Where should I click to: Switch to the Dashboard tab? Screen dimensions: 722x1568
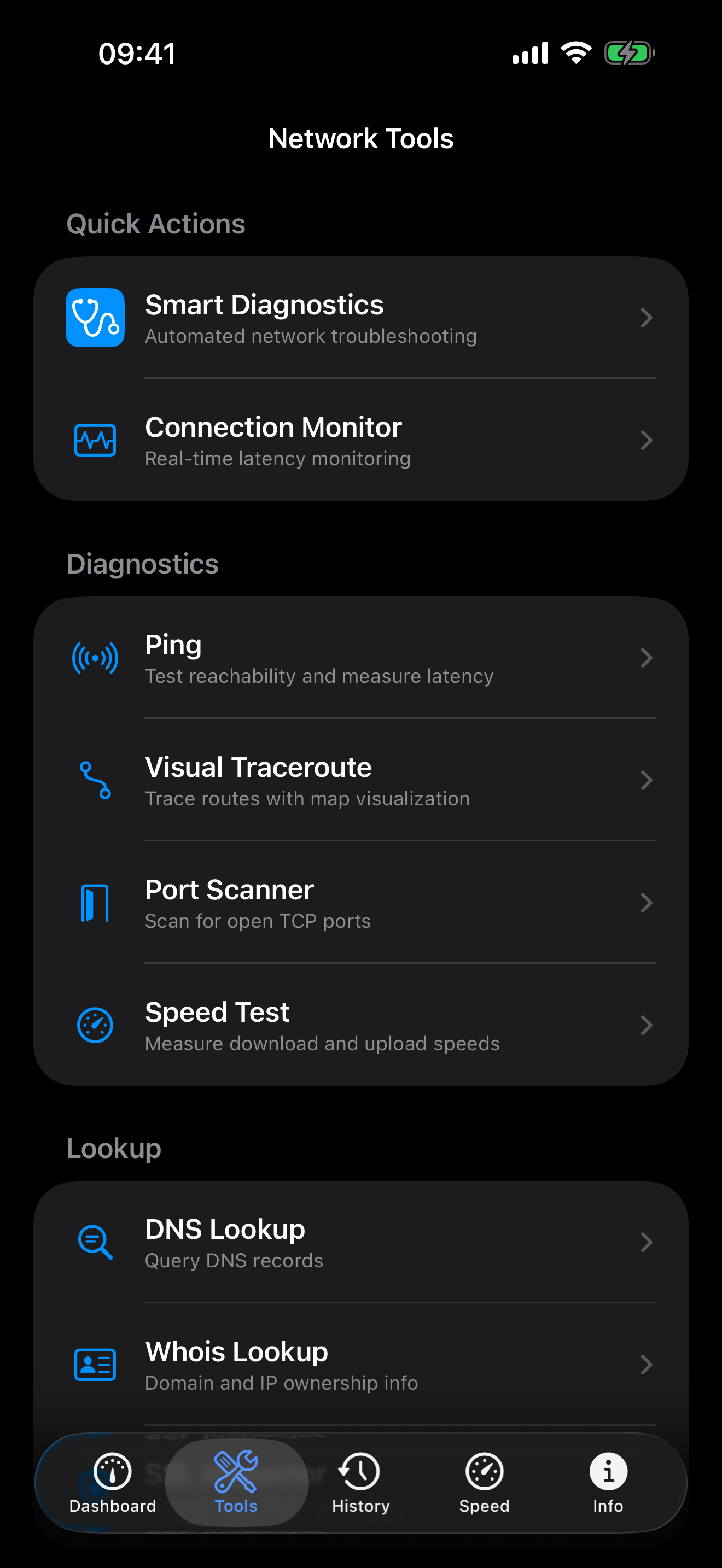click(x=113, y=1482)
